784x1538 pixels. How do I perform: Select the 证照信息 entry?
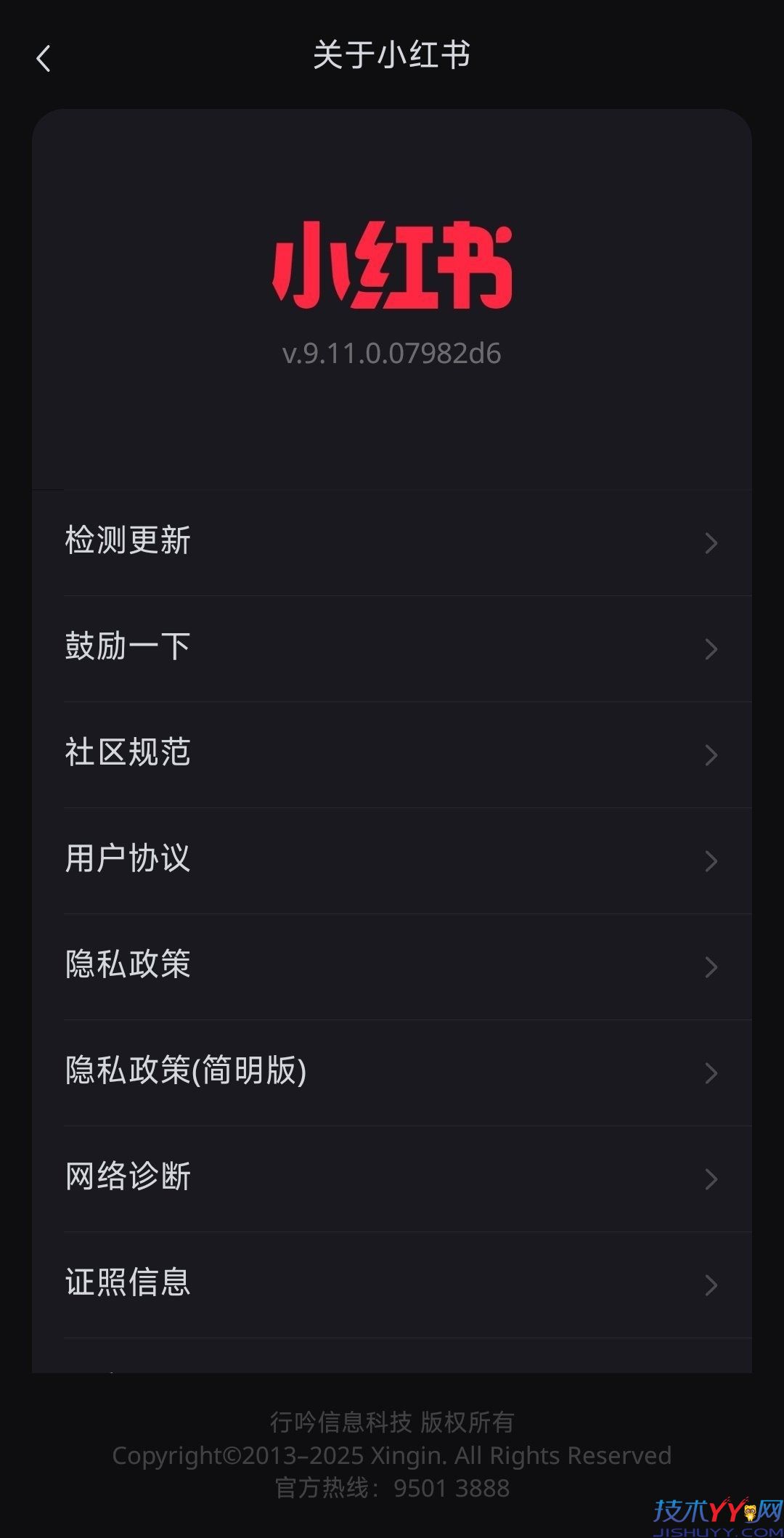(127, 1284)
